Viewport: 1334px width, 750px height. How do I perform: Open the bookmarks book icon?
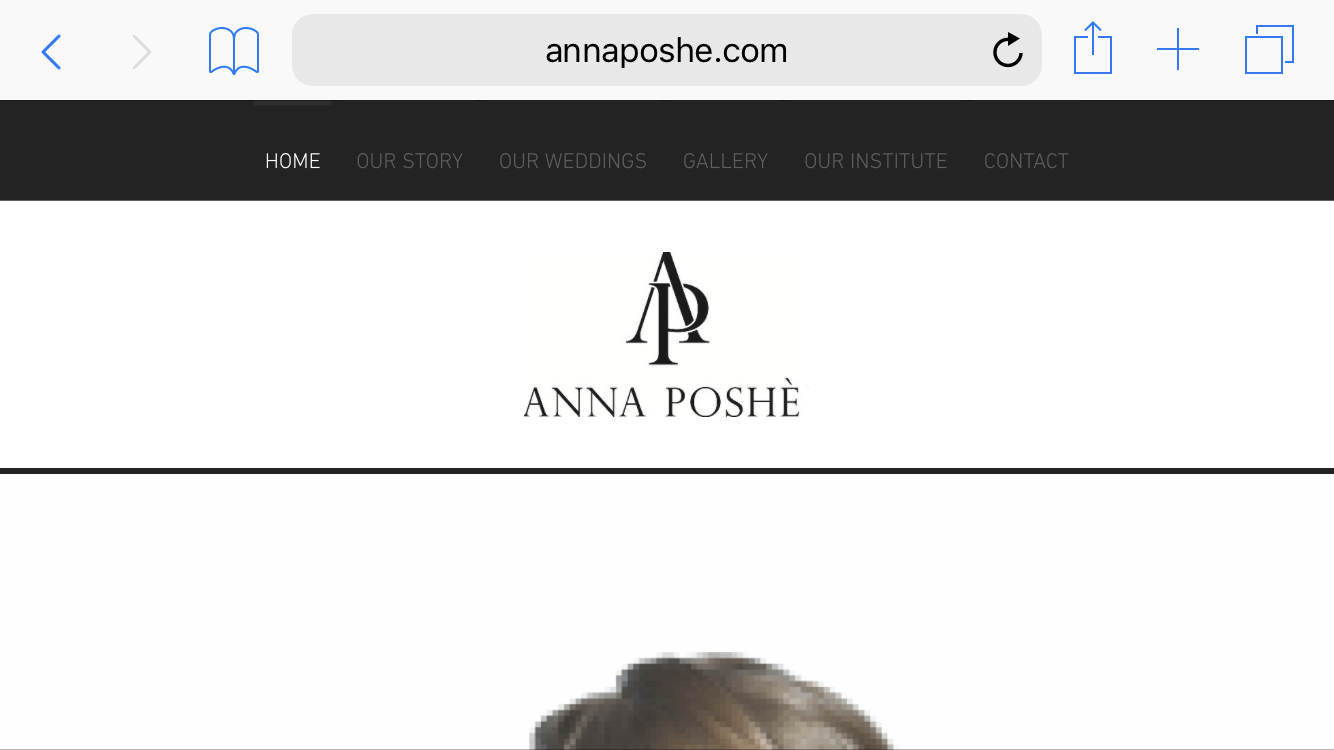[234, 51]
